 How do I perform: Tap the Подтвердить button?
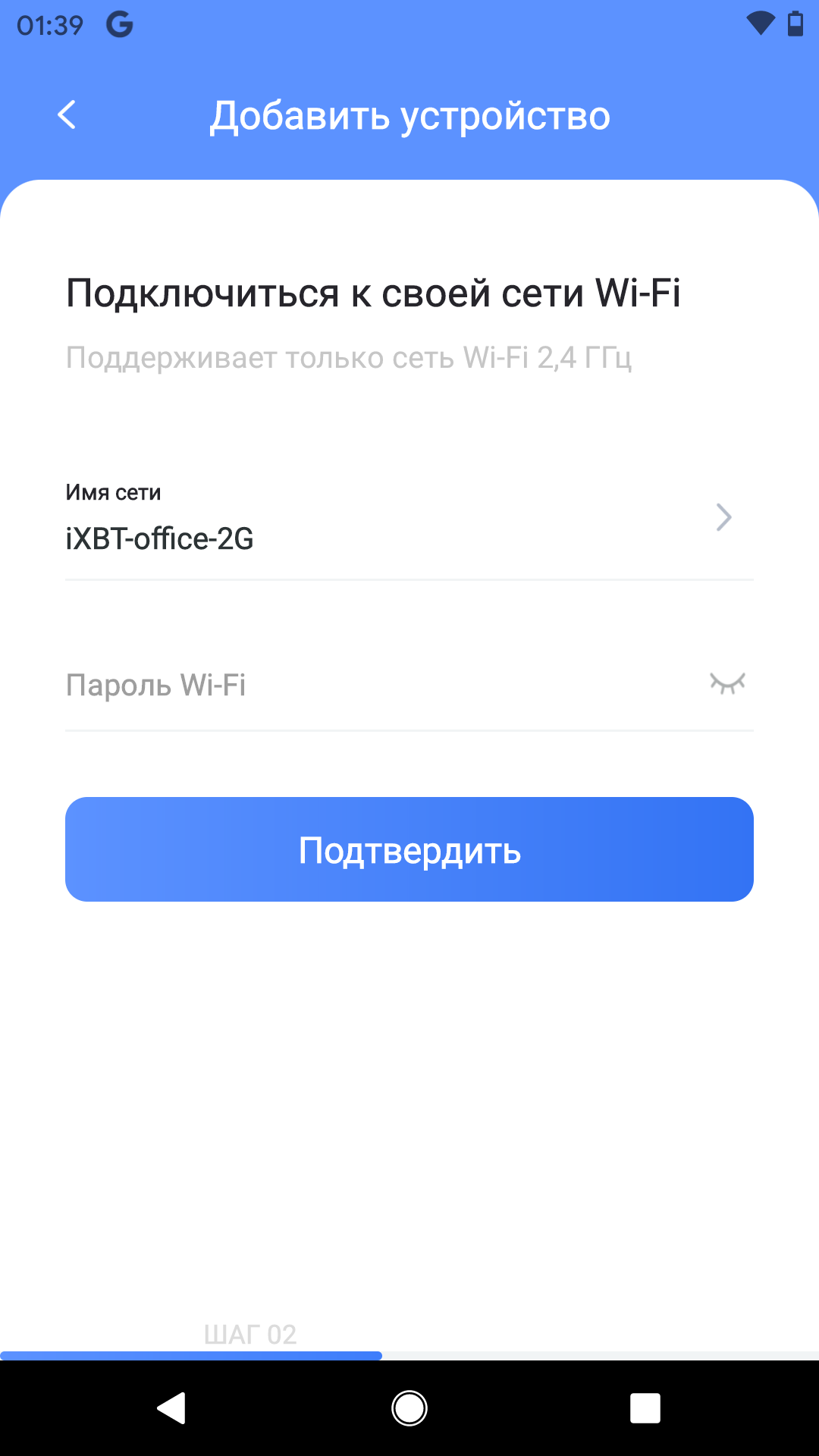point(409,849)
